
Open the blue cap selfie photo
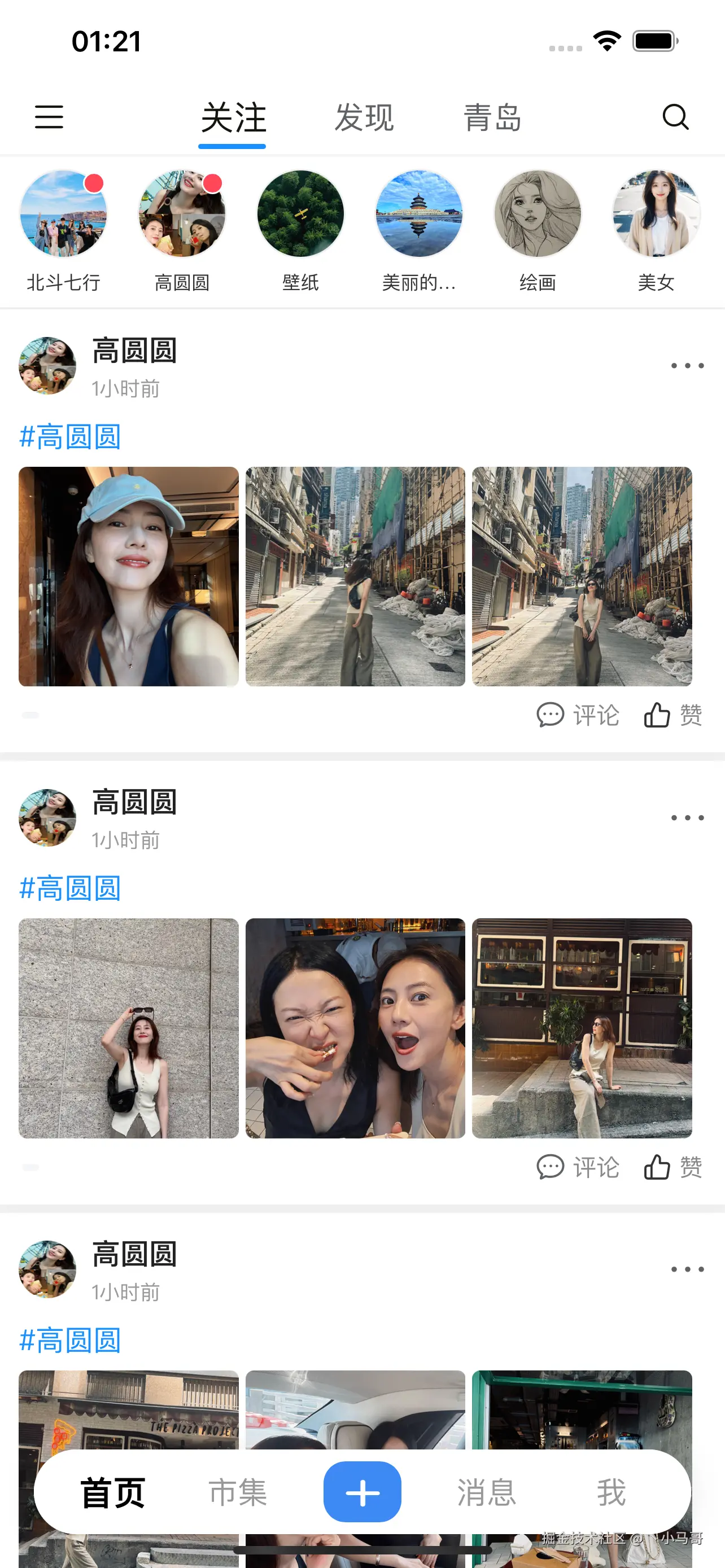(128, 576)
